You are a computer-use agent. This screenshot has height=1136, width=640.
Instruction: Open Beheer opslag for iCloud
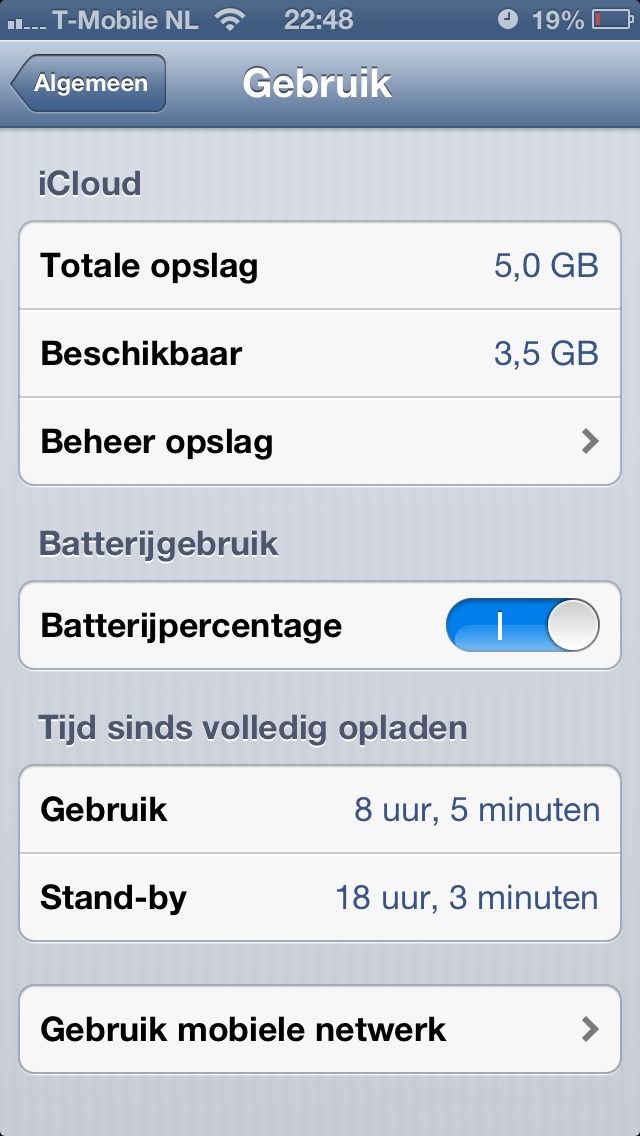(320, 441)
